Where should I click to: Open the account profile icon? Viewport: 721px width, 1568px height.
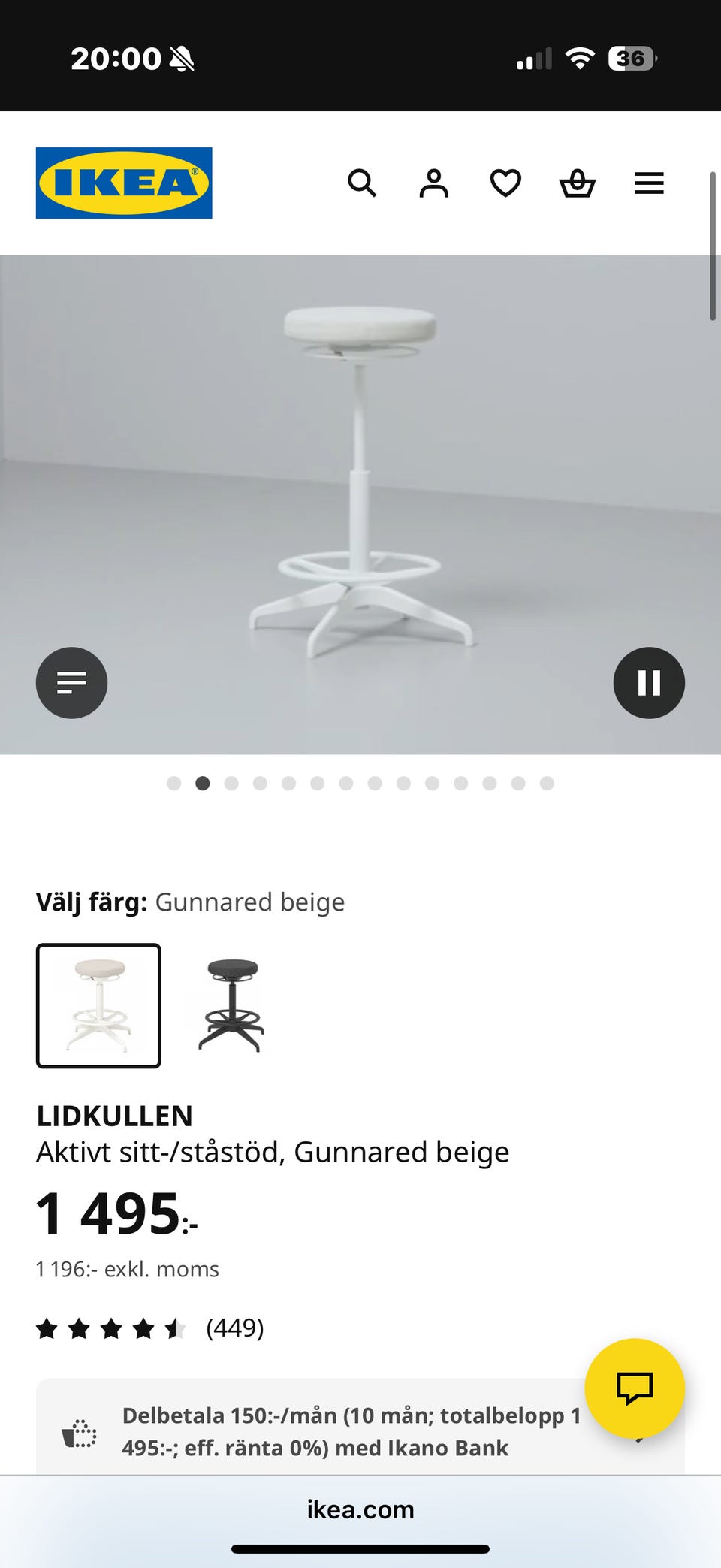point(434,183)
